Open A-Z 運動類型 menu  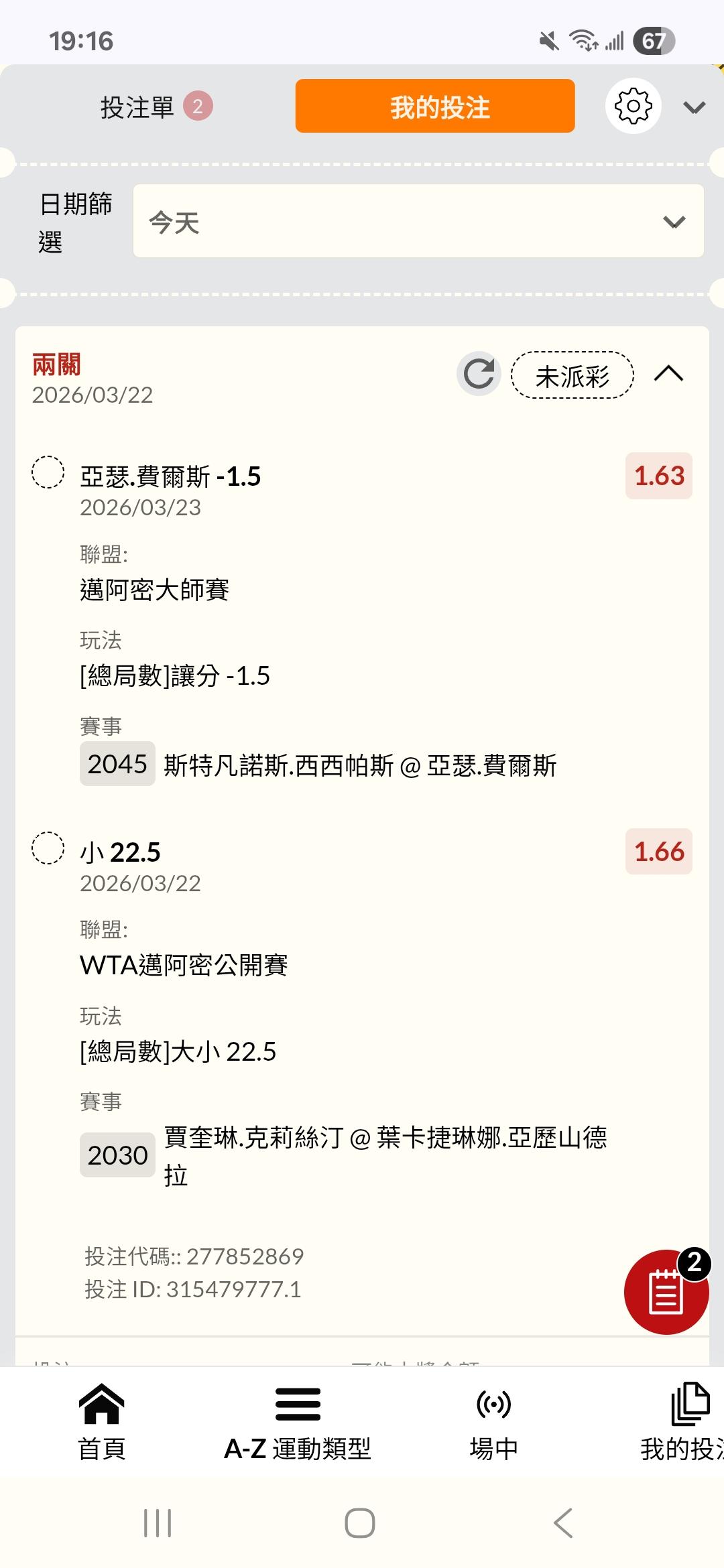pos(298,1422)
